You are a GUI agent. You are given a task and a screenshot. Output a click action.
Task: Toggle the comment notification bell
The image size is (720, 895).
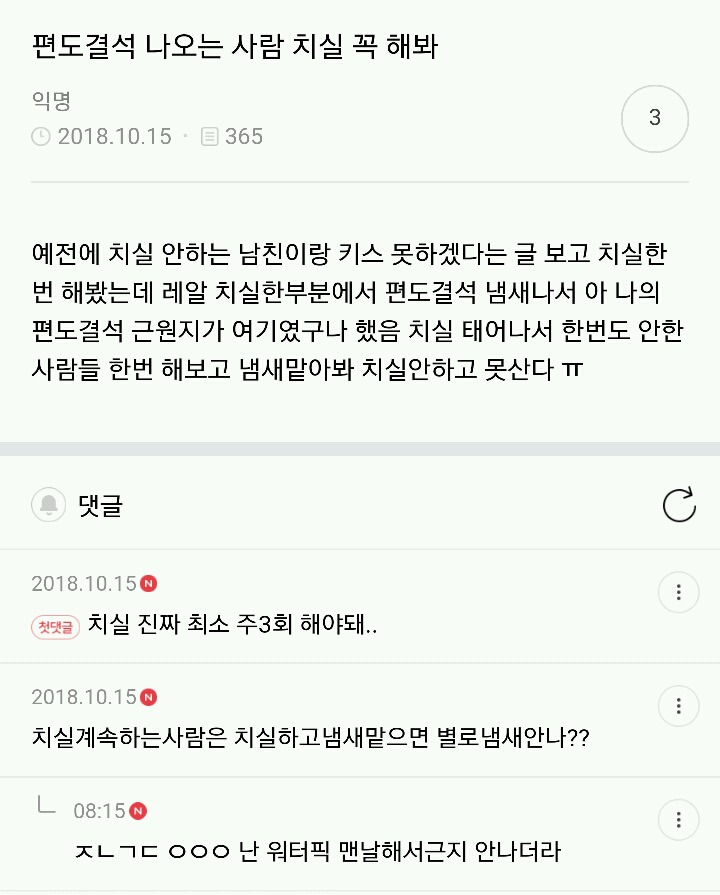[47, 506]
